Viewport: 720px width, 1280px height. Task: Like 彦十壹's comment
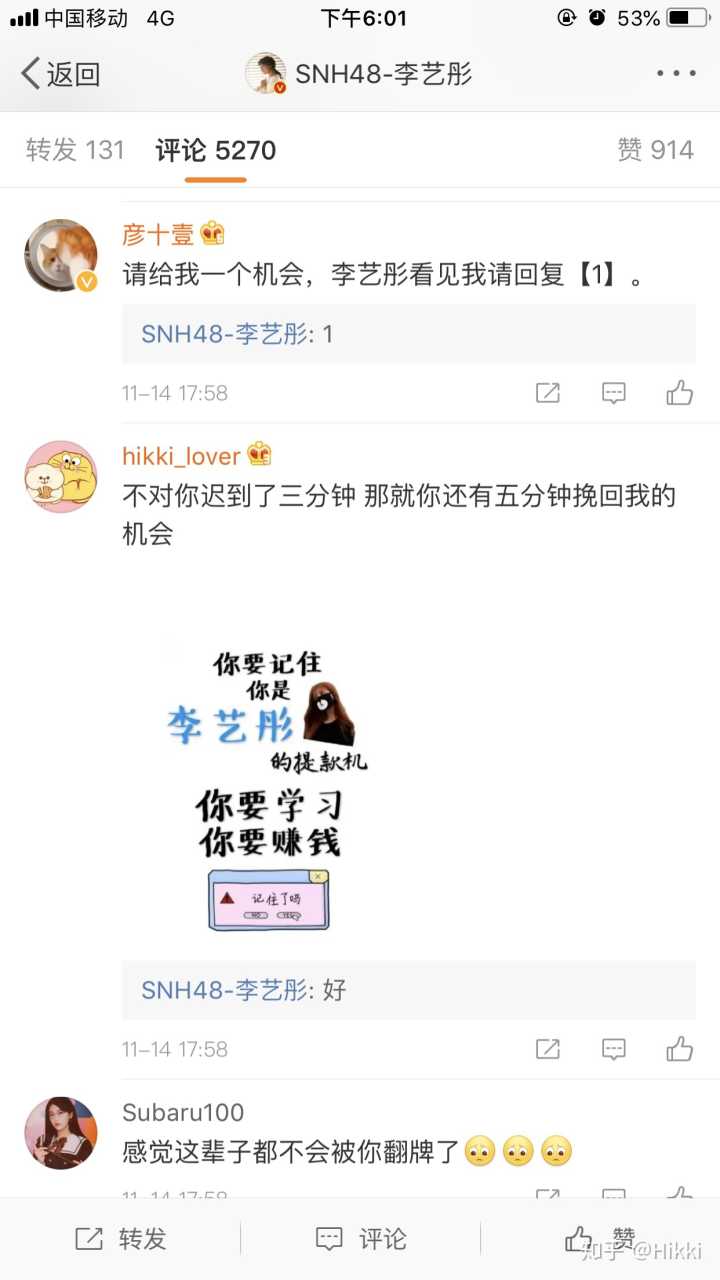[x=680, y=393]
